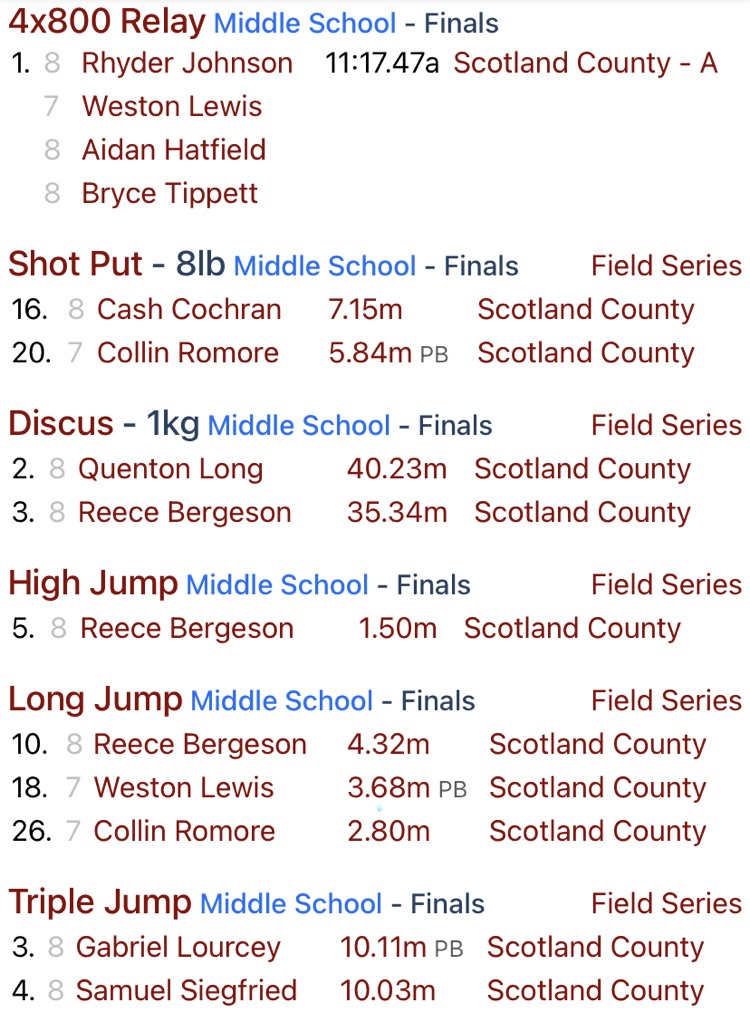This screenshot has width=750, height=1013.
Task: Open Weston Lewis in Long Jump results
Action: 183,787
